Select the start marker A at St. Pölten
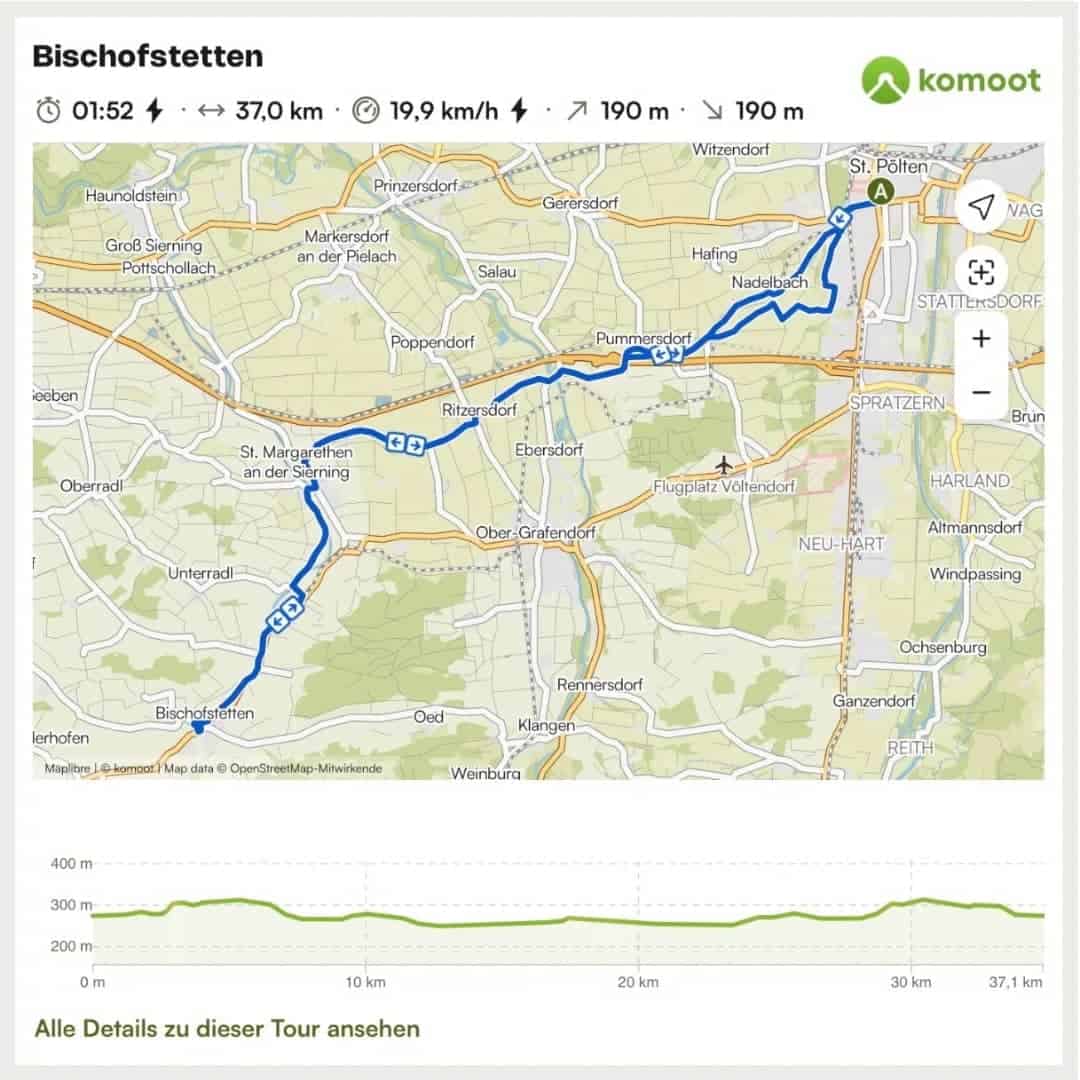 coord(879,193)
